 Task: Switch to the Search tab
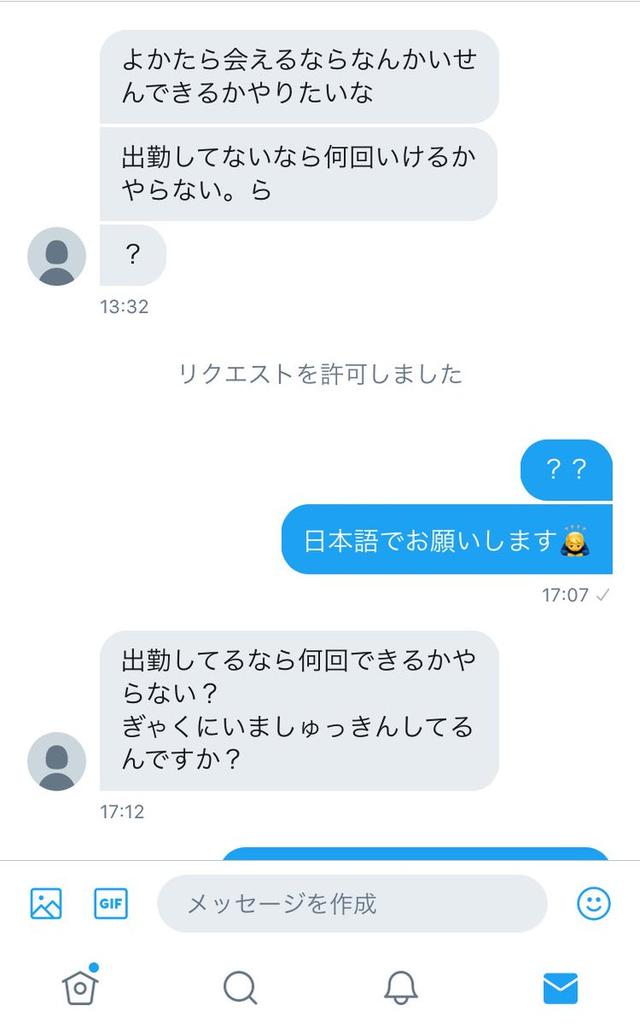click(x=240, y=988)
